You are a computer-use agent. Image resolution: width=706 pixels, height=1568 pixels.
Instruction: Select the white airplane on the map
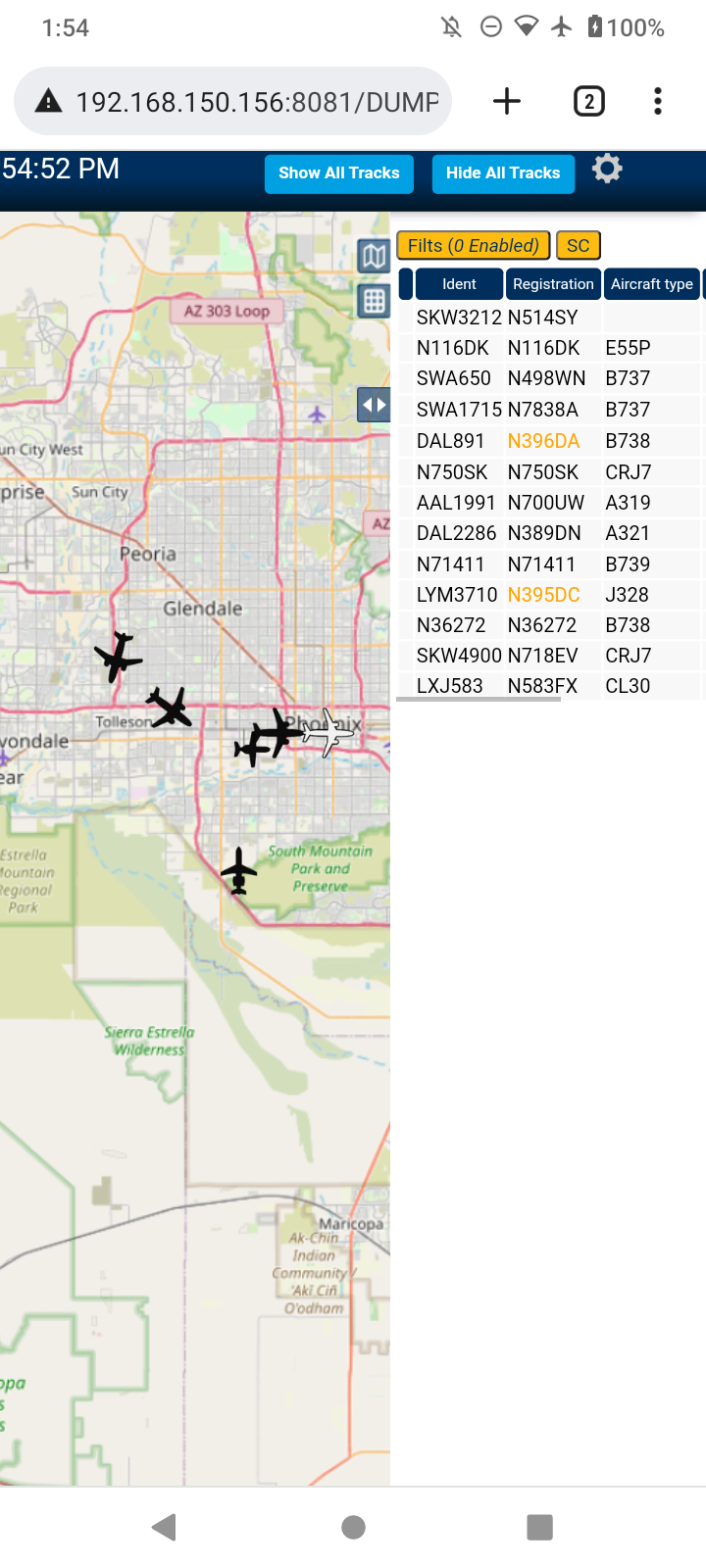coord(328,731)
